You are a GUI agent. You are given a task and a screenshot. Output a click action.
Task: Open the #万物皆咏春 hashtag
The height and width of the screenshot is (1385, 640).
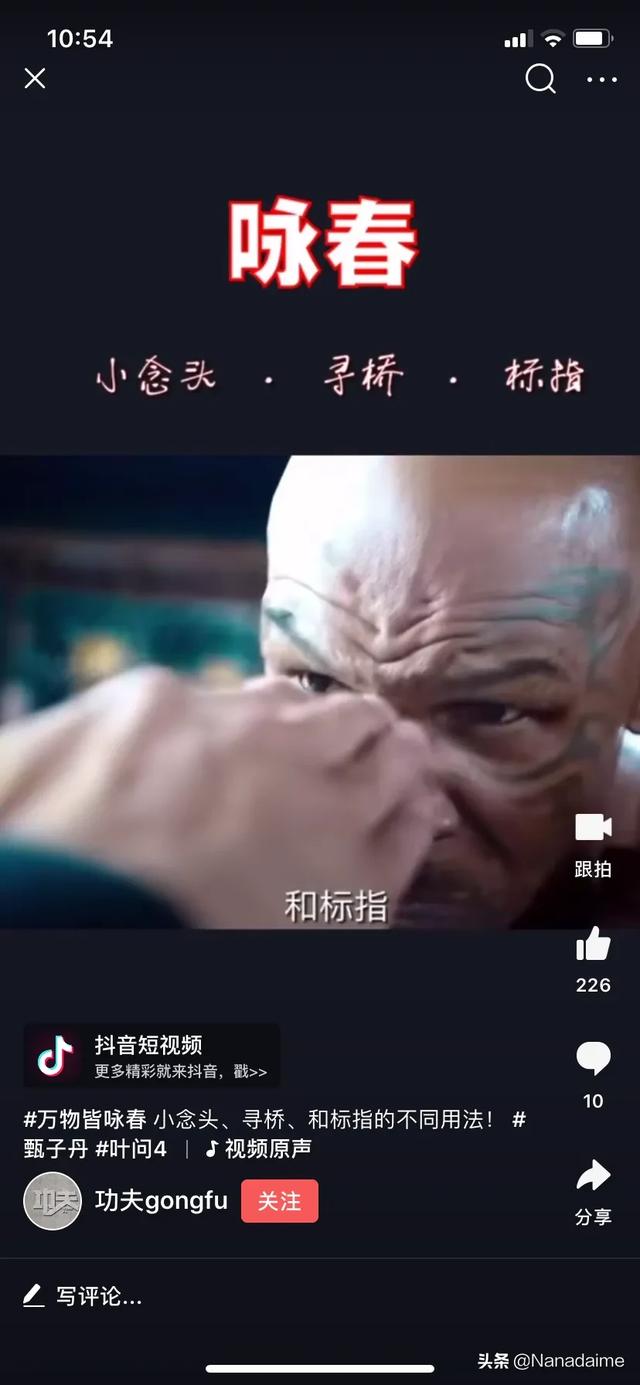[85, 1120]
